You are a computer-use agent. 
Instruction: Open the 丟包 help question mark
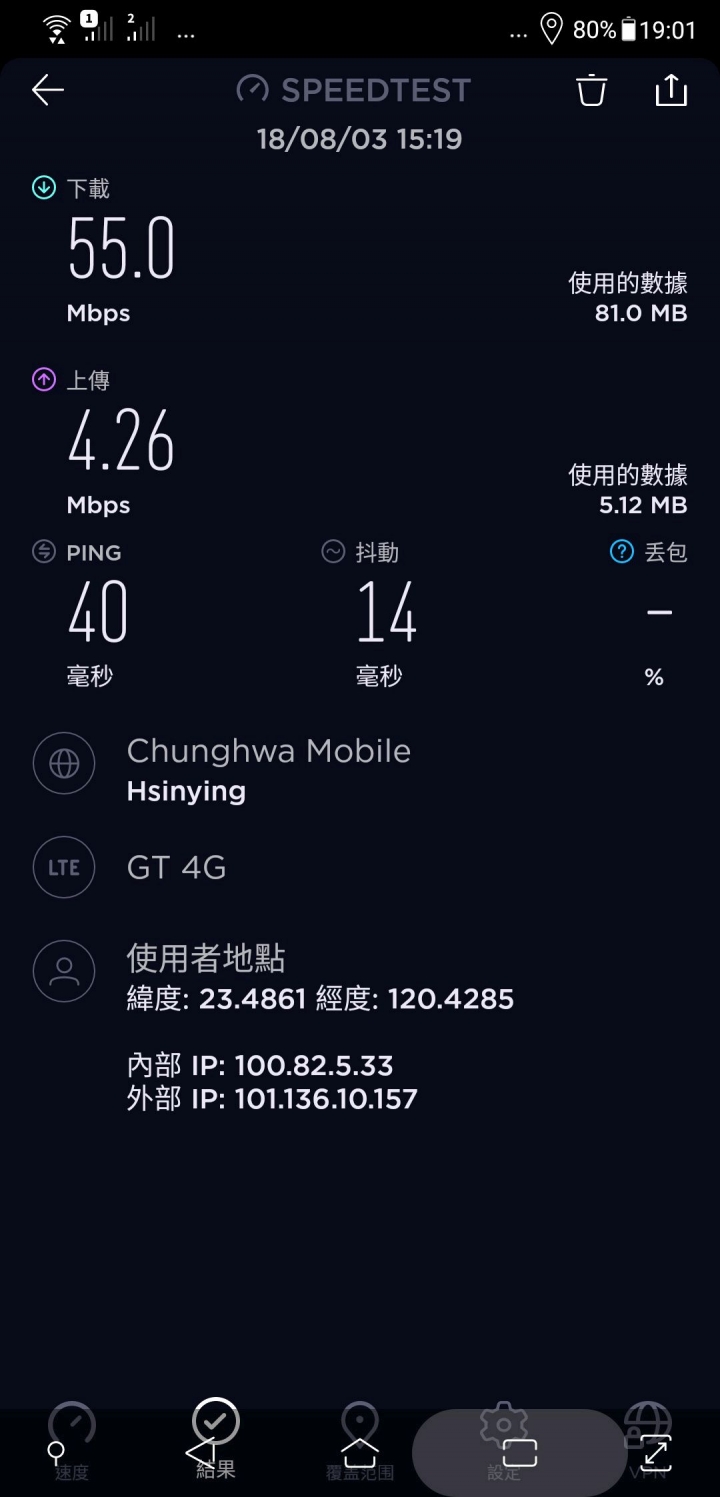622,551
